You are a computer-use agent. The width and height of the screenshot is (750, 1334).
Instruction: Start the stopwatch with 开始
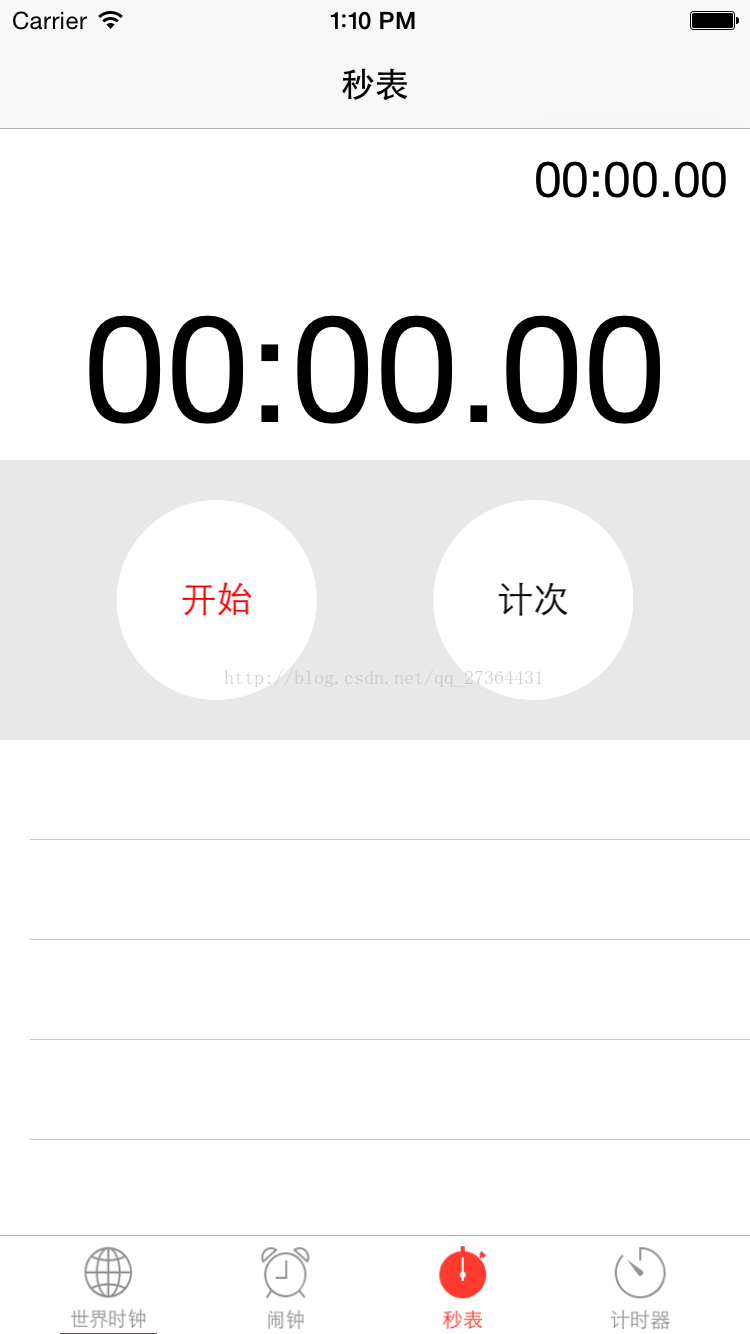click(216, 600)
